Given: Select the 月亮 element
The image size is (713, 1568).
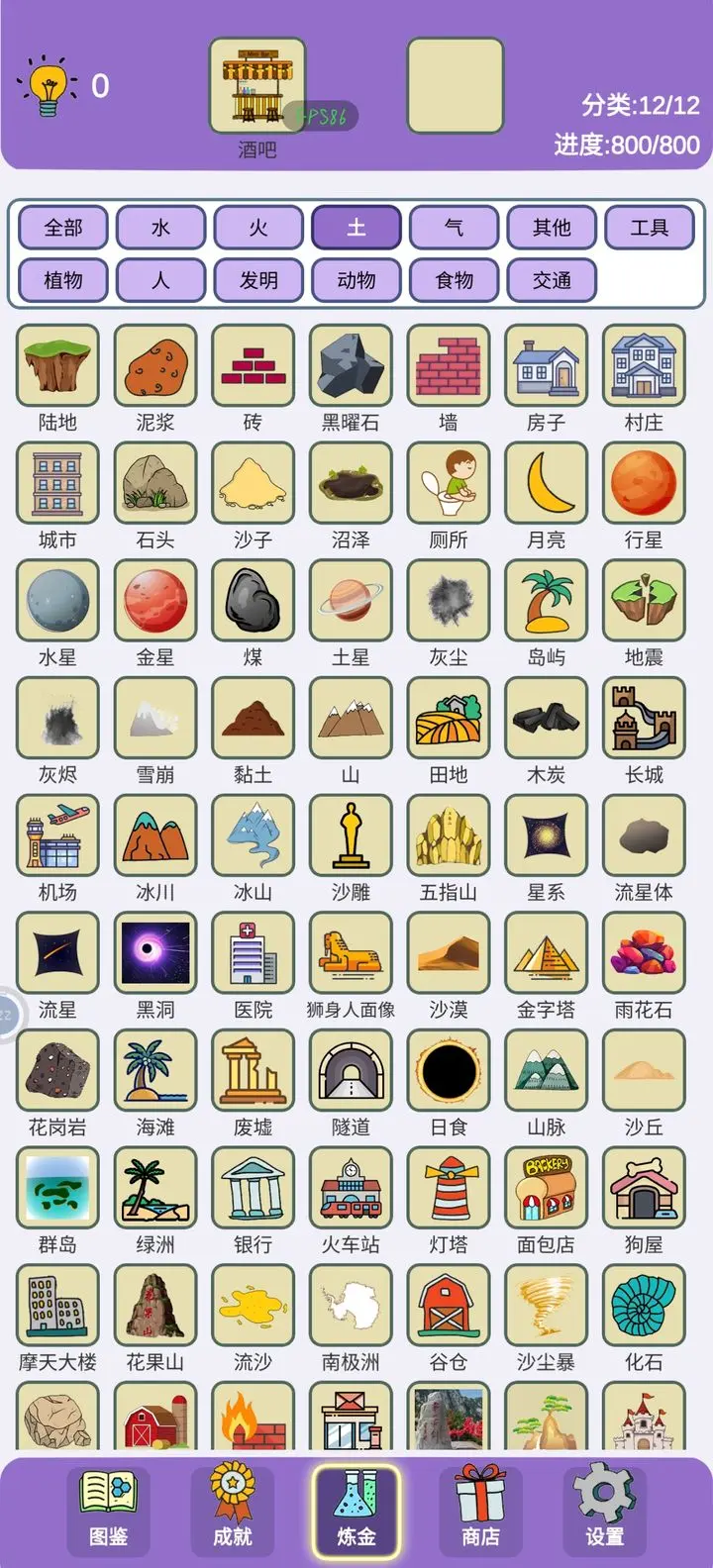Looking at the screenshot, I should pyautogui.click(x=546, y=484).
